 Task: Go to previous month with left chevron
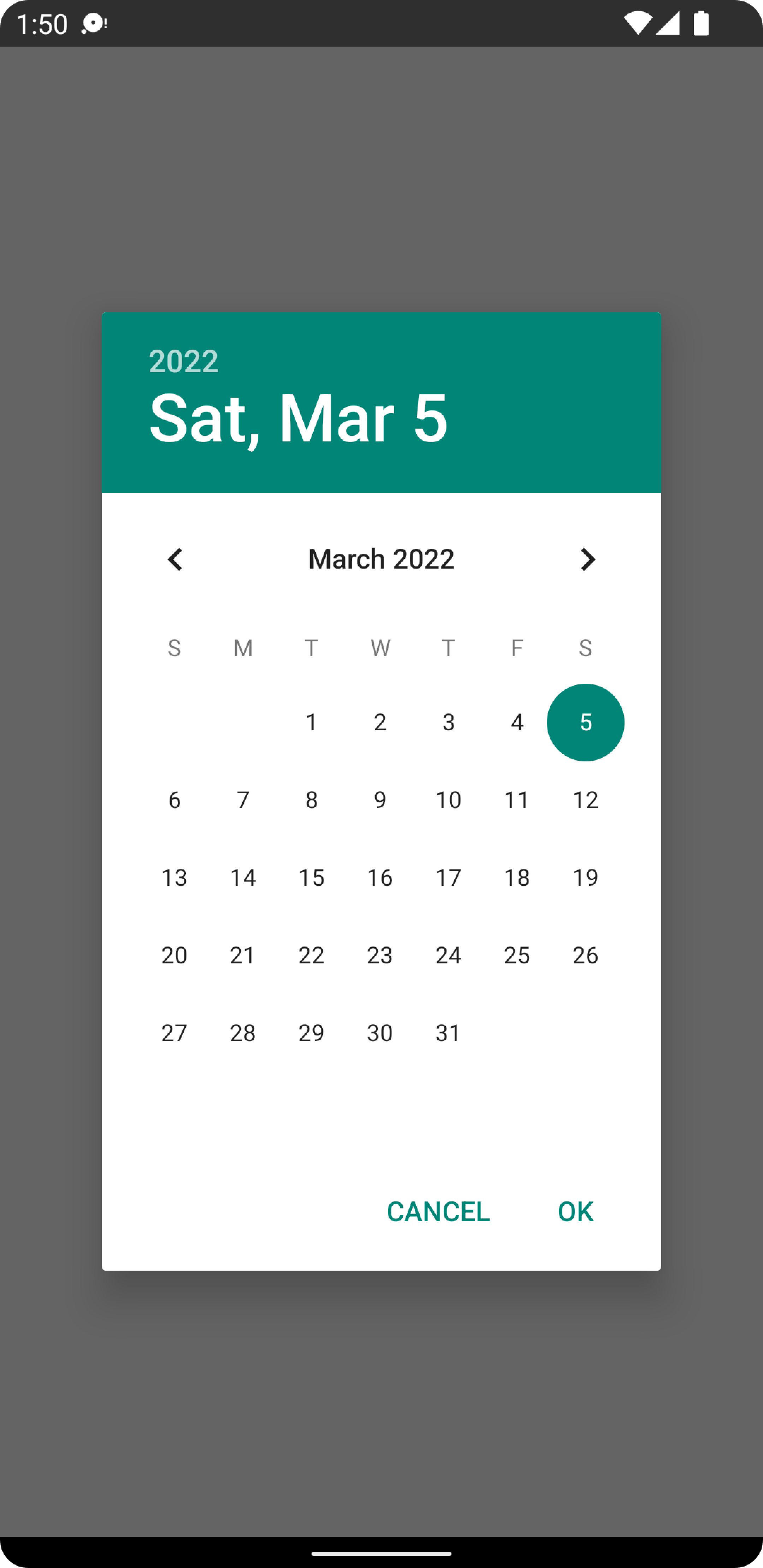pos(174,559)
